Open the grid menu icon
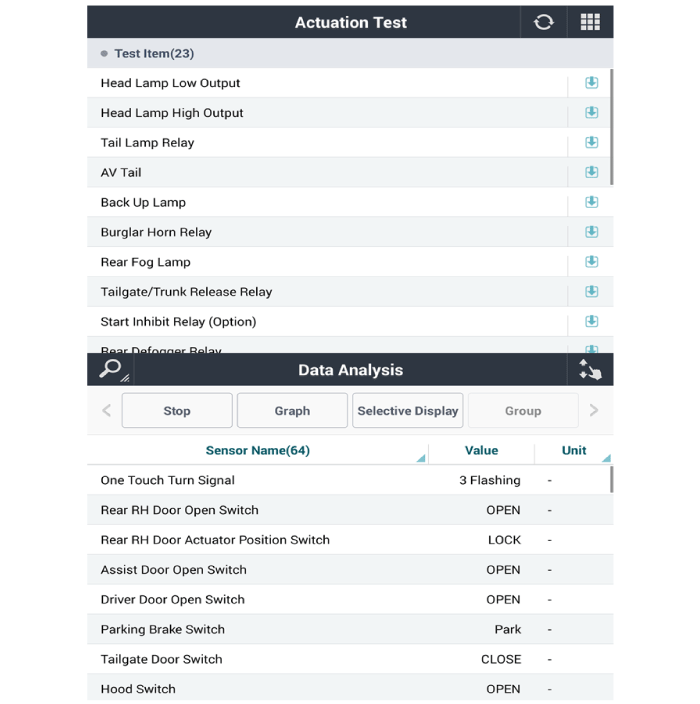Screen dimensions: 700x704 [590, 22]
